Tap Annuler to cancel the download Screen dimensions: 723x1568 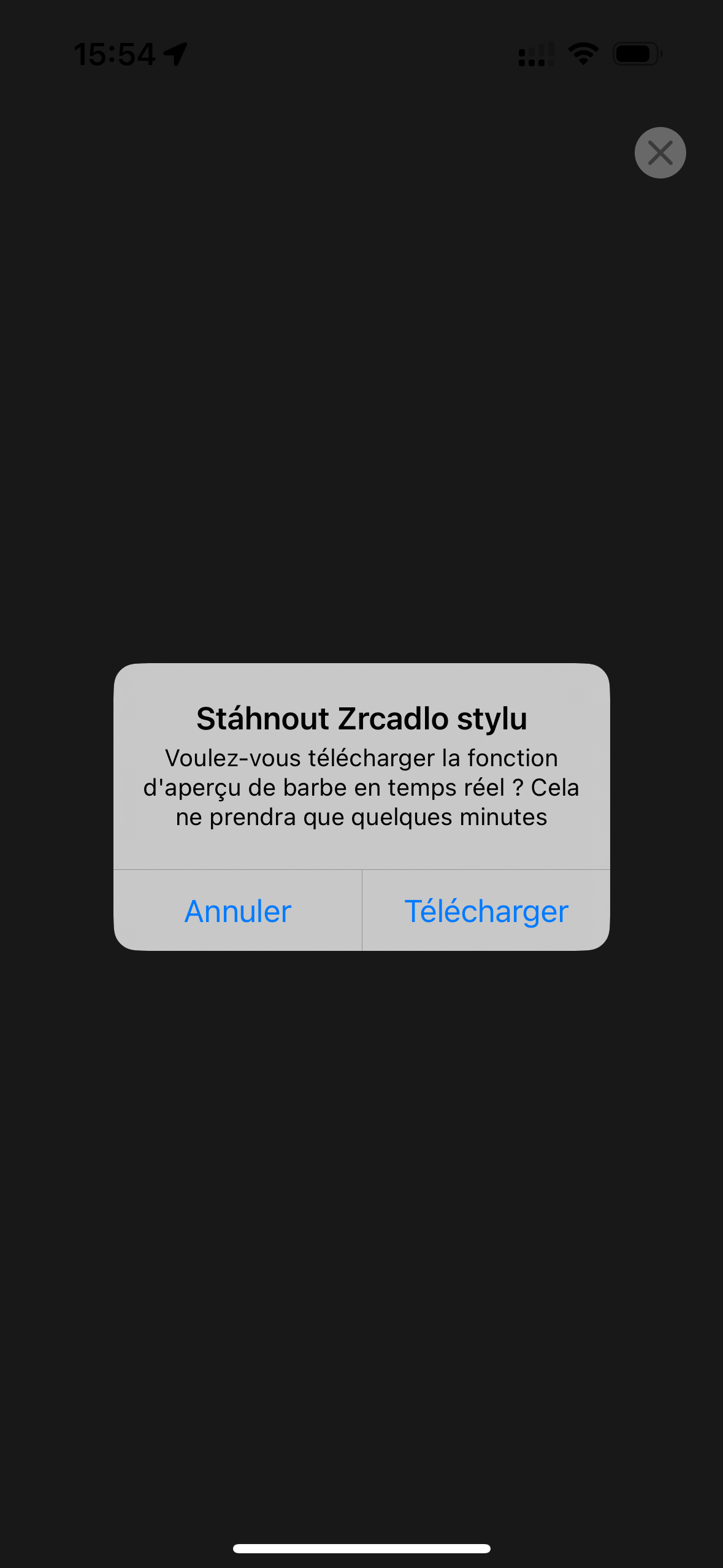pos(238,910)
